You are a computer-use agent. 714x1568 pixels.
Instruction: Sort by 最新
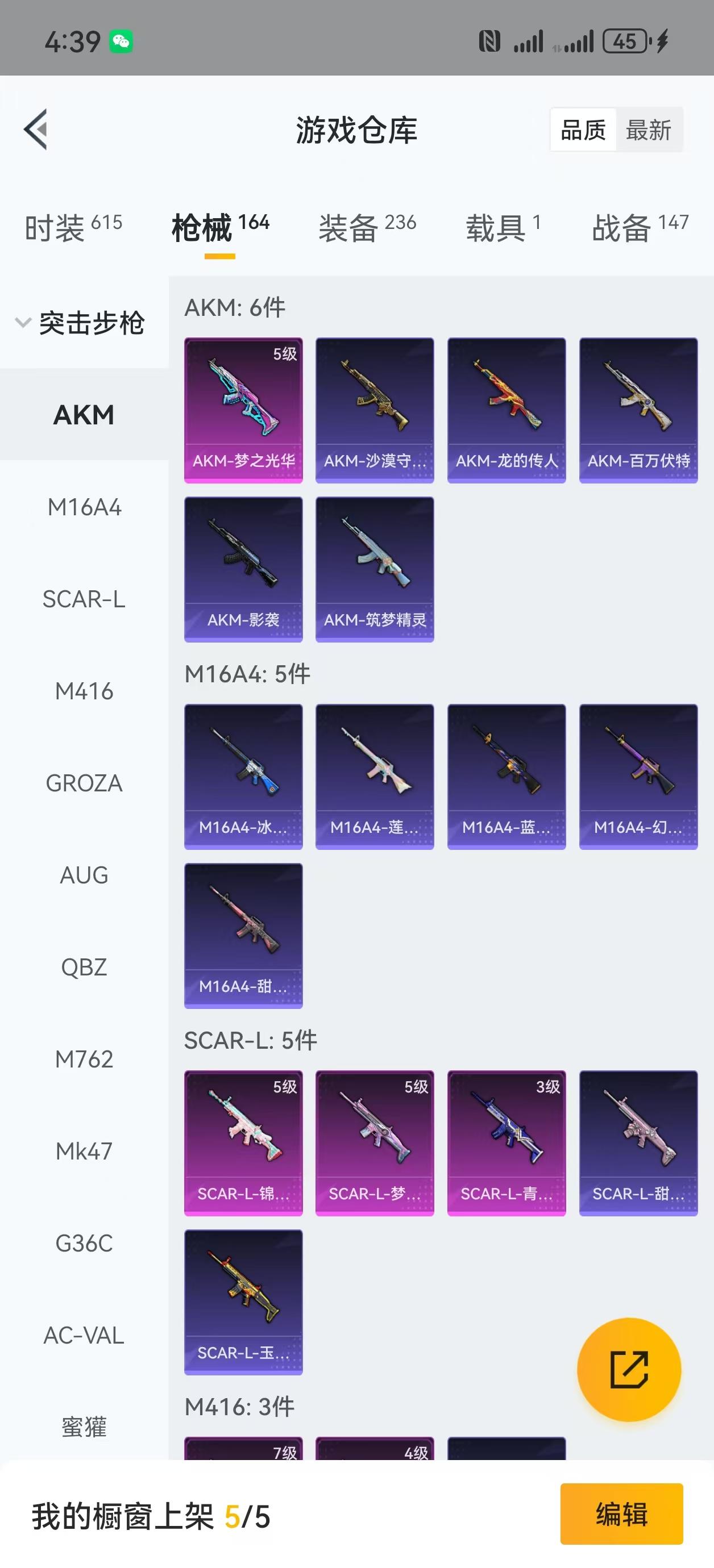[x=649, y=130]
